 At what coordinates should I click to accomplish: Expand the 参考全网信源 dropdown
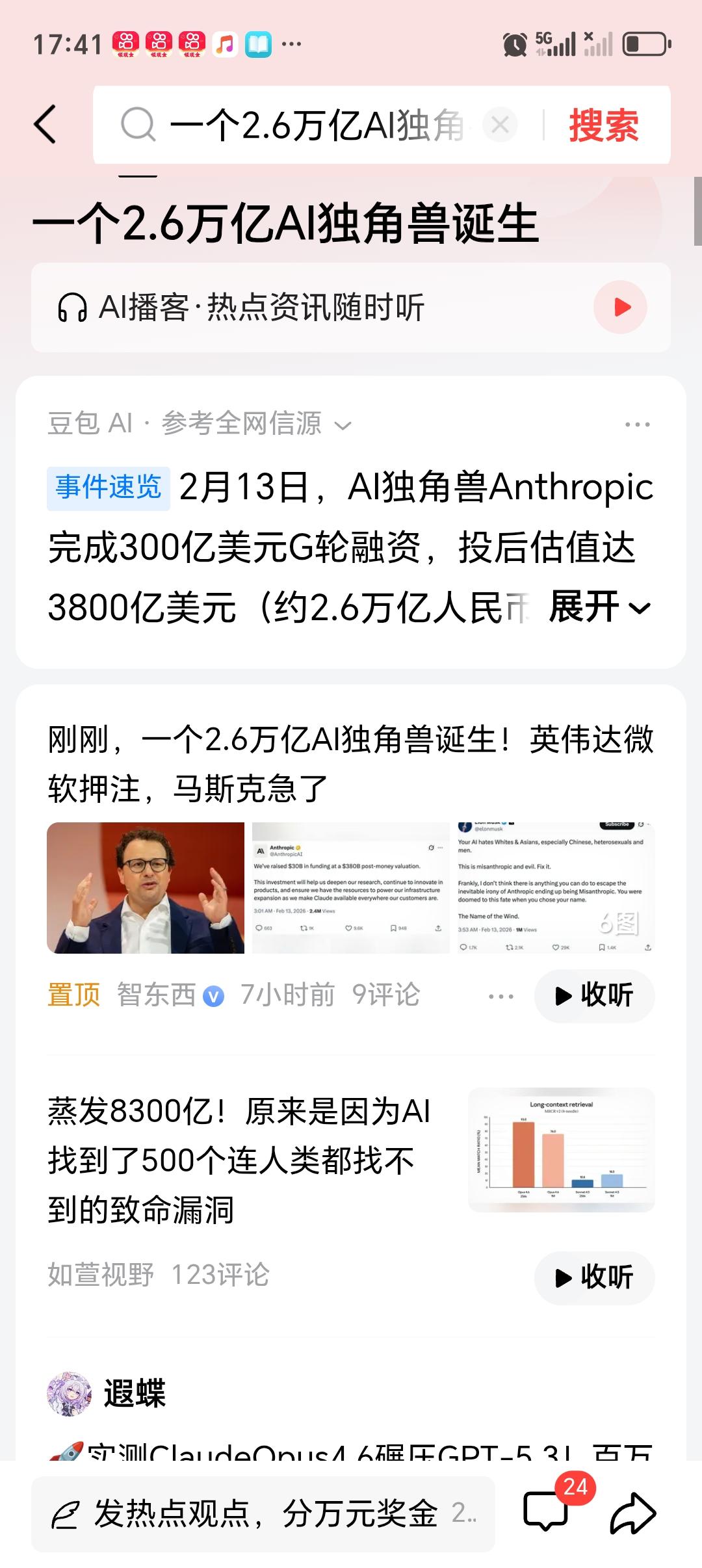(x=341, y=425)
